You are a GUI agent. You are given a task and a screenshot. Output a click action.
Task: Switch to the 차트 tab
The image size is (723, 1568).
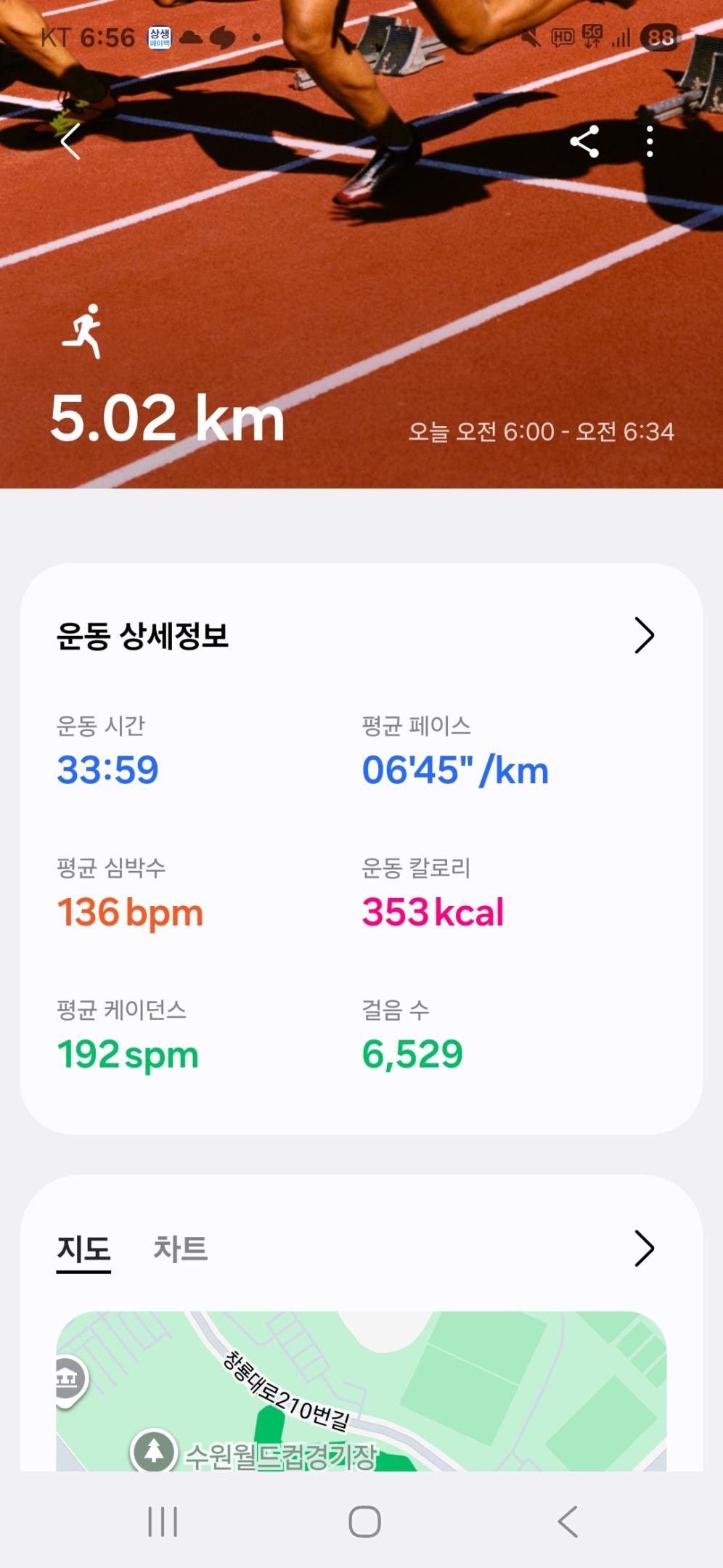click(x=180, y=1249)
